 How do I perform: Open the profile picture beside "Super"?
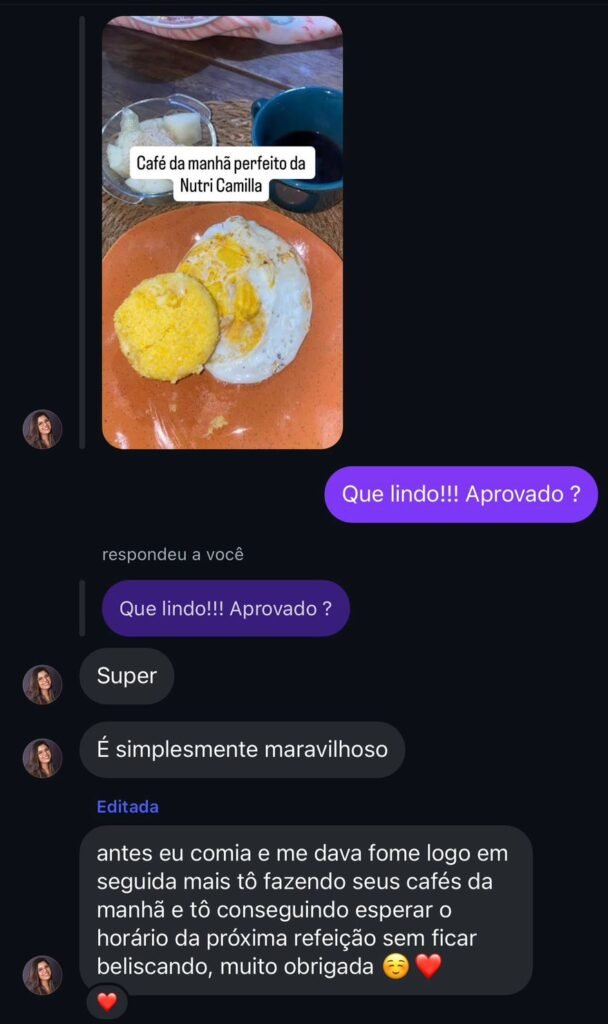pyautogui.click(x=43, y=685)
